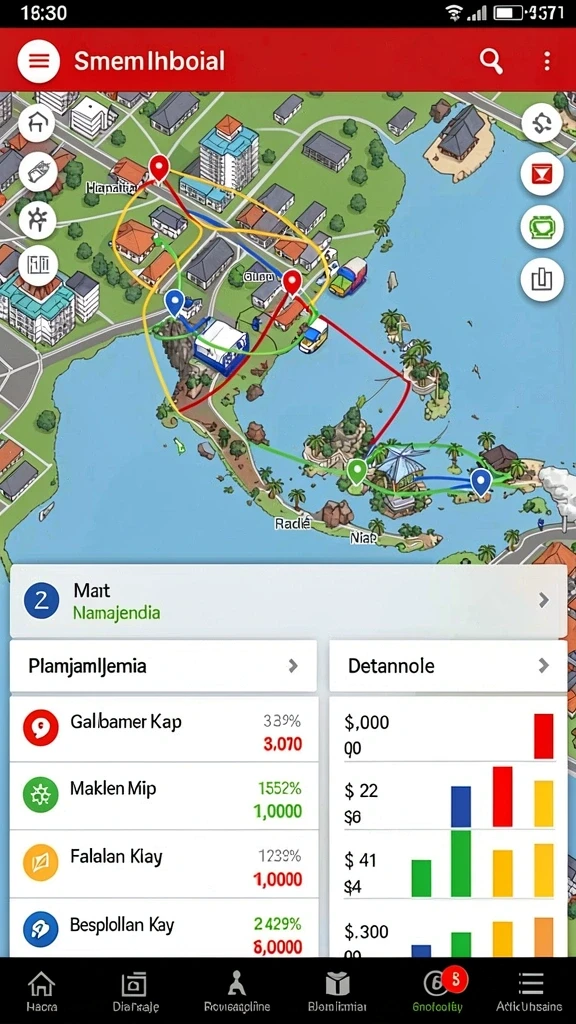Tap the house icon on the map
This screenshot has height=1024, width=576.
tap(37, 121)
